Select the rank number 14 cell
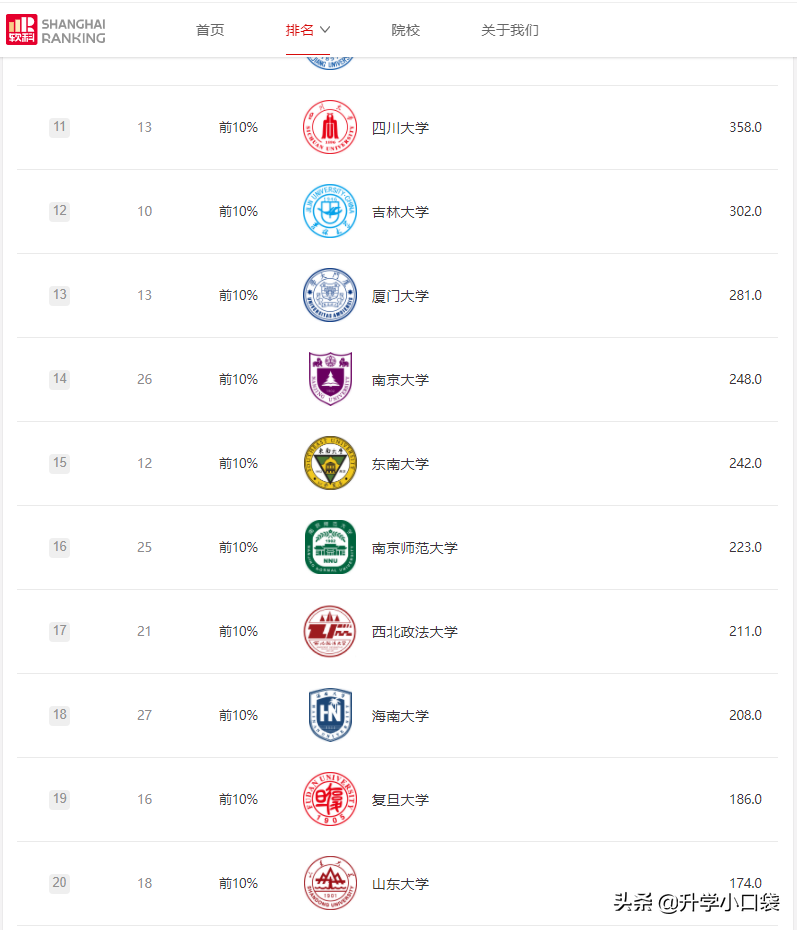Image resolution: width=797 pixels, height=930 pixels. (59, 379)
